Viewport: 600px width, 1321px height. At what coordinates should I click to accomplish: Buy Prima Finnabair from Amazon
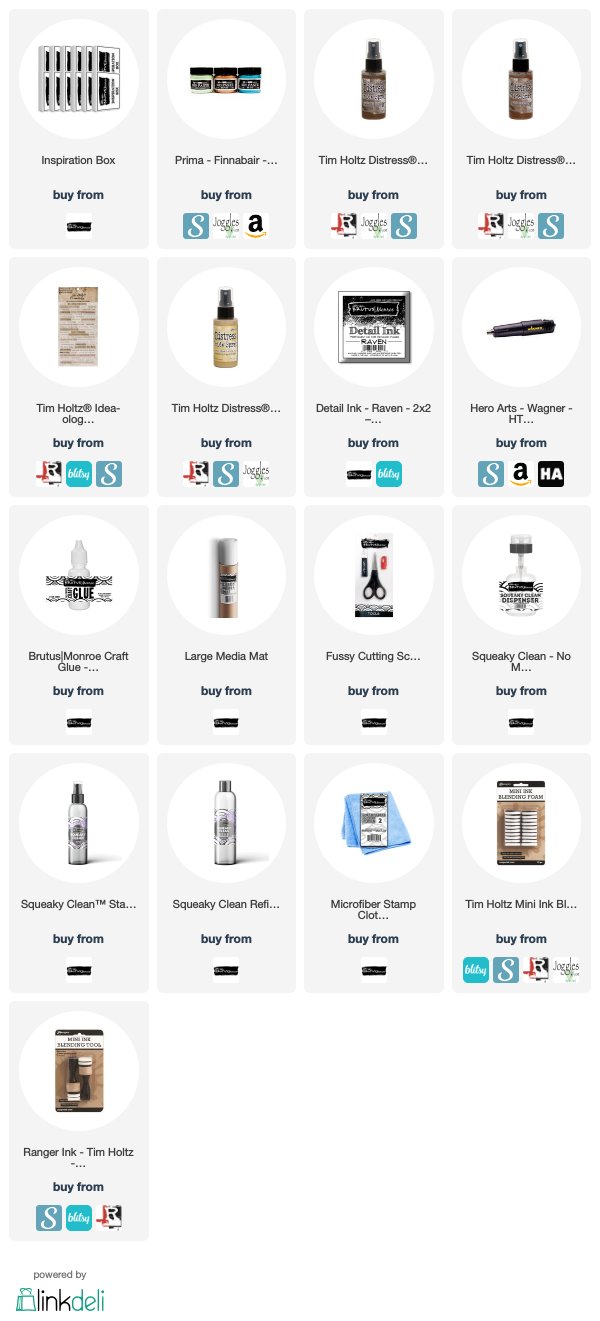pyautogui.click(x=257, y=225)
